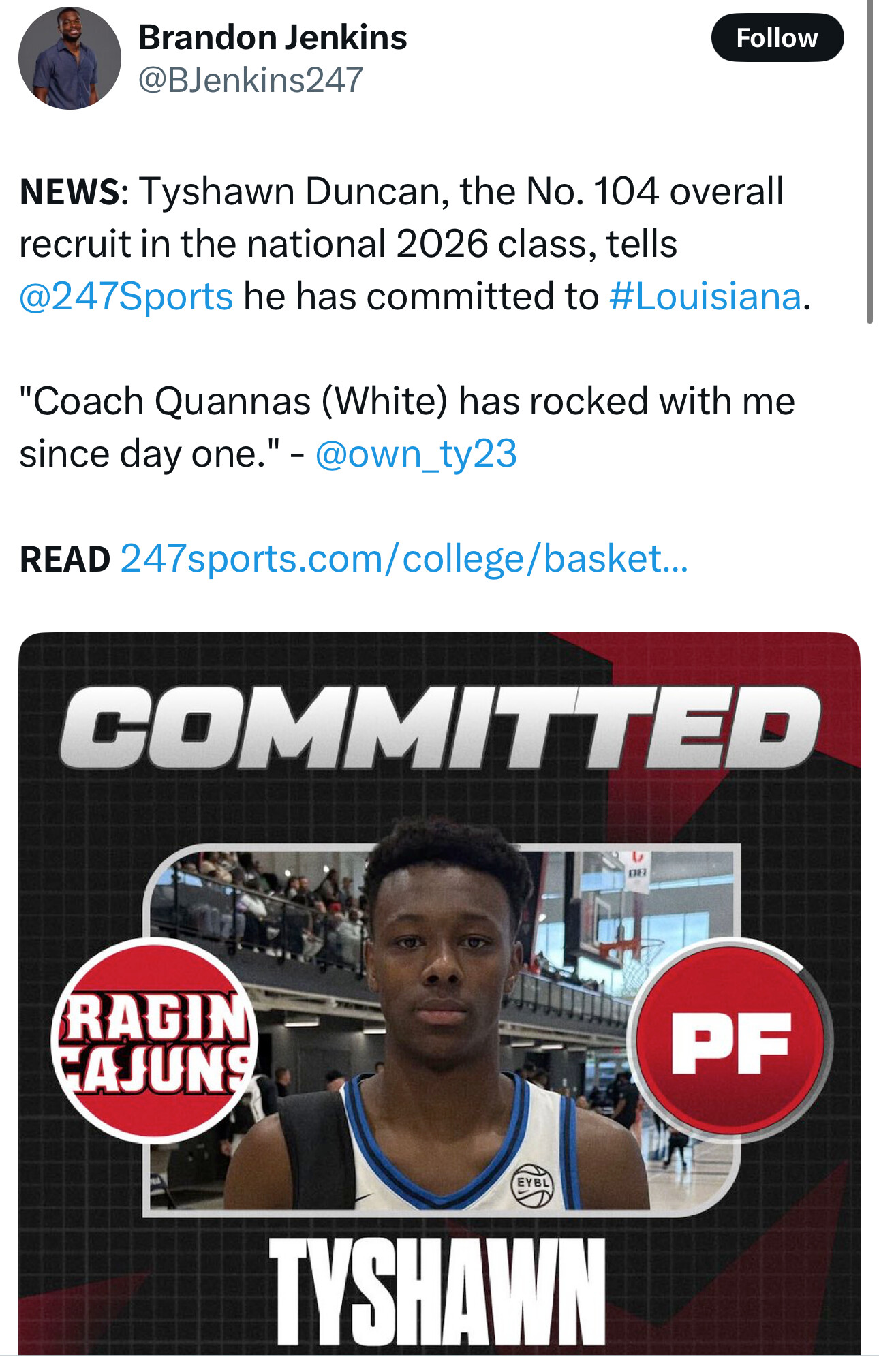Open Brandon Jenkins' profile picture
The image size is (879, 1372).
click(70, 59)
